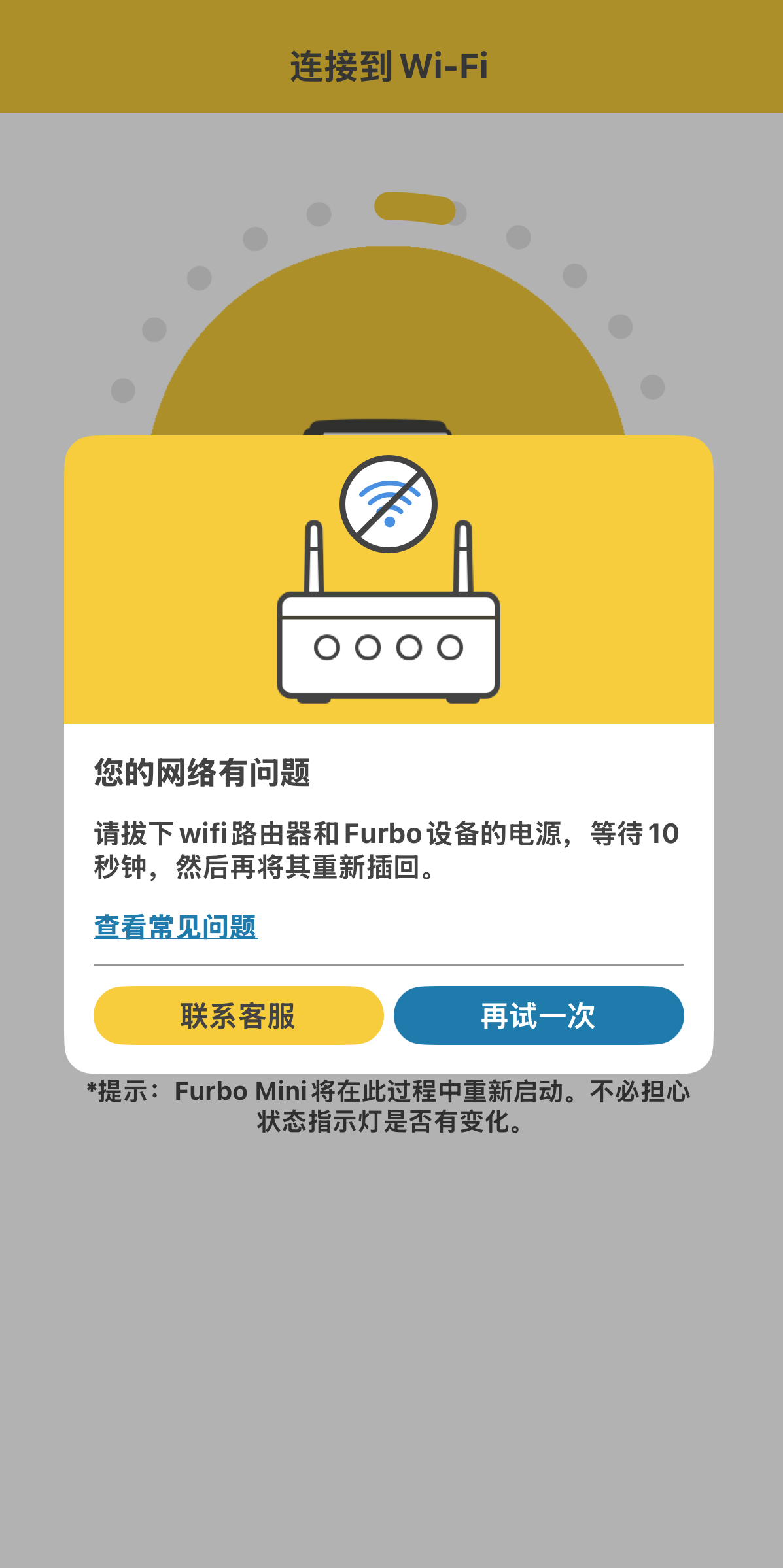Click the fourth indicator light on the router
The height and width of the screenshot is (1568, 783).
click(x=450, y=647)
